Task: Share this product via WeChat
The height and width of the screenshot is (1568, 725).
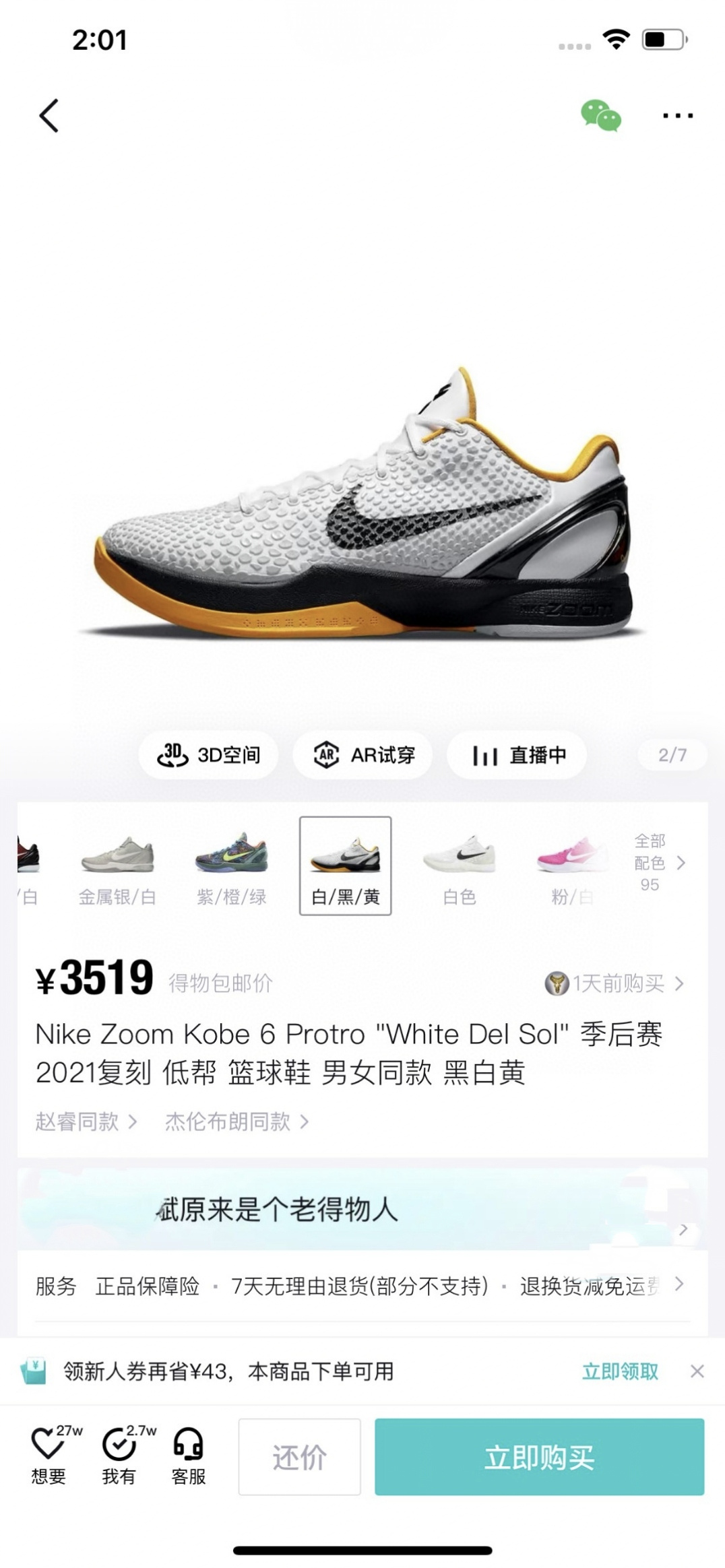Action: click(600, 116)
